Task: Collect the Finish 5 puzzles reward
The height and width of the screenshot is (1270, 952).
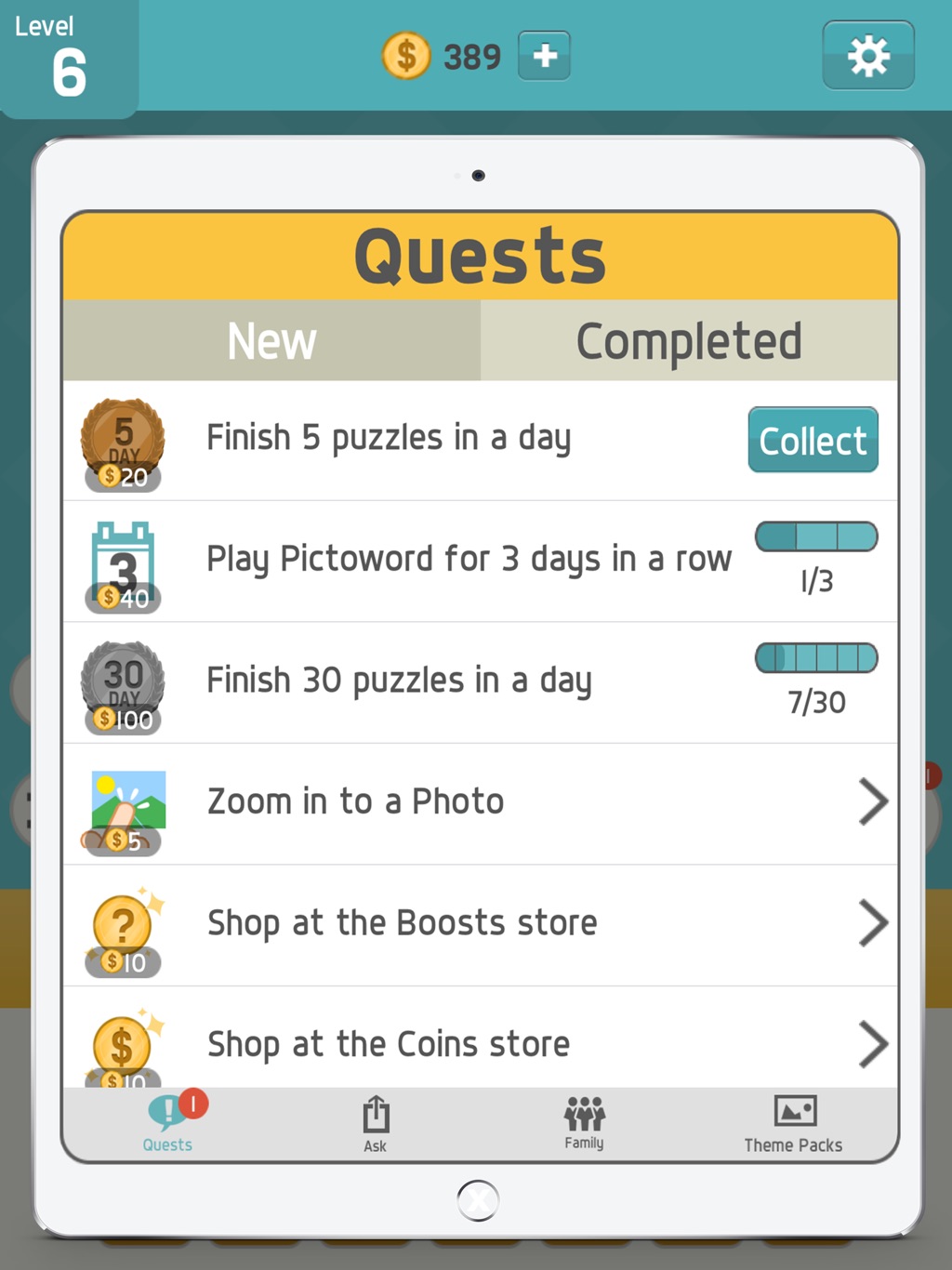Action: coord(813,441)
